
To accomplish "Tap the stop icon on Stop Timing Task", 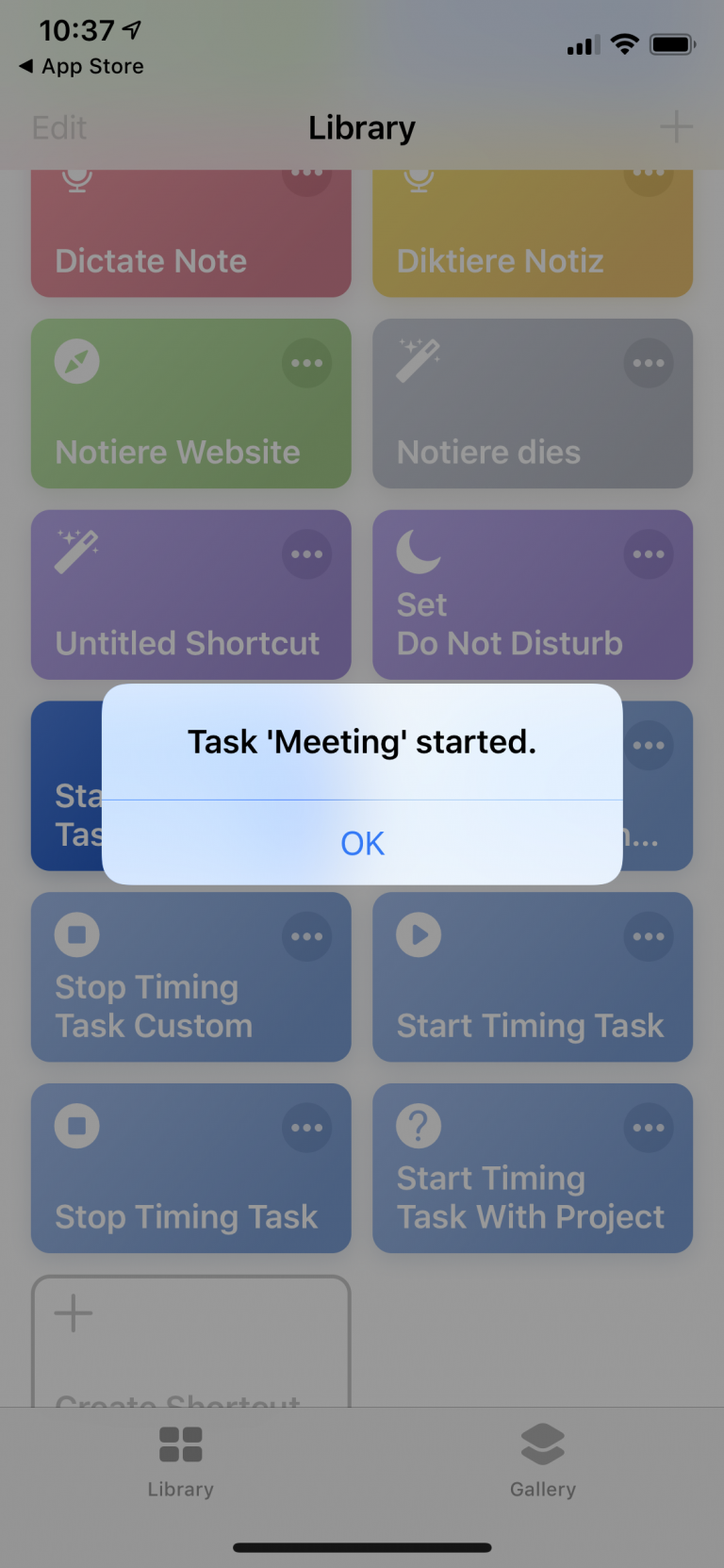I will pyautogui.click(x=76, y=1126).
